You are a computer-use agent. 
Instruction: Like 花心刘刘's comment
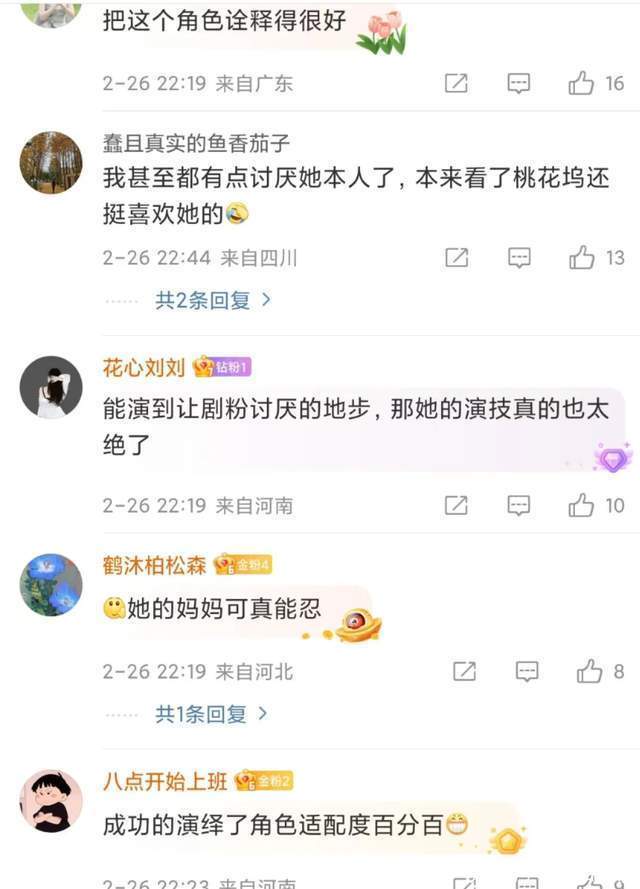click(x=582, y=506)
